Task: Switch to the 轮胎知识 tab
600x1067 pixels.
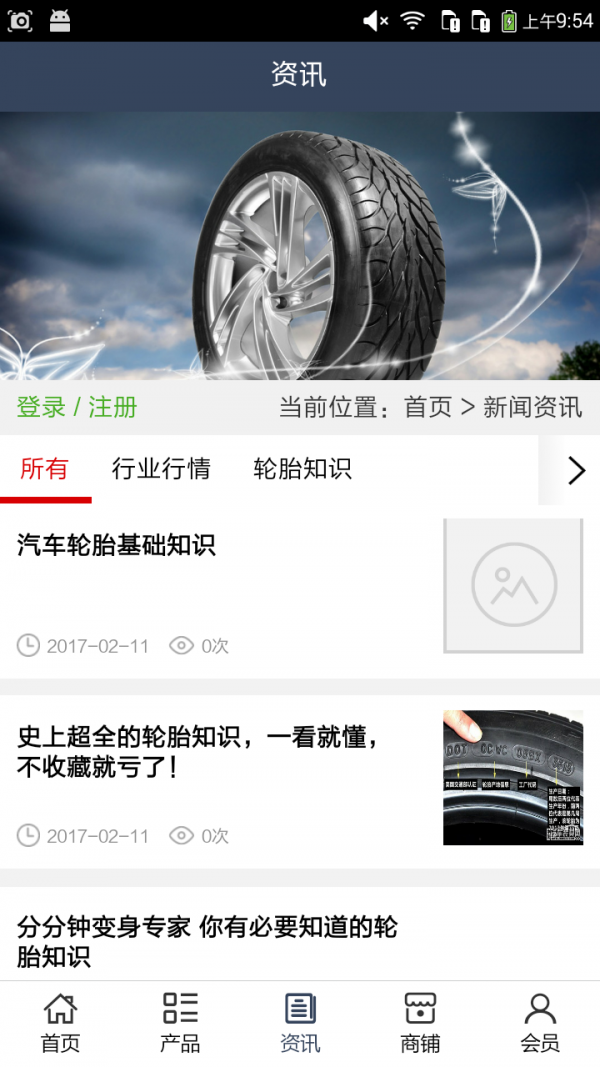Action: [x=302, y=469]
